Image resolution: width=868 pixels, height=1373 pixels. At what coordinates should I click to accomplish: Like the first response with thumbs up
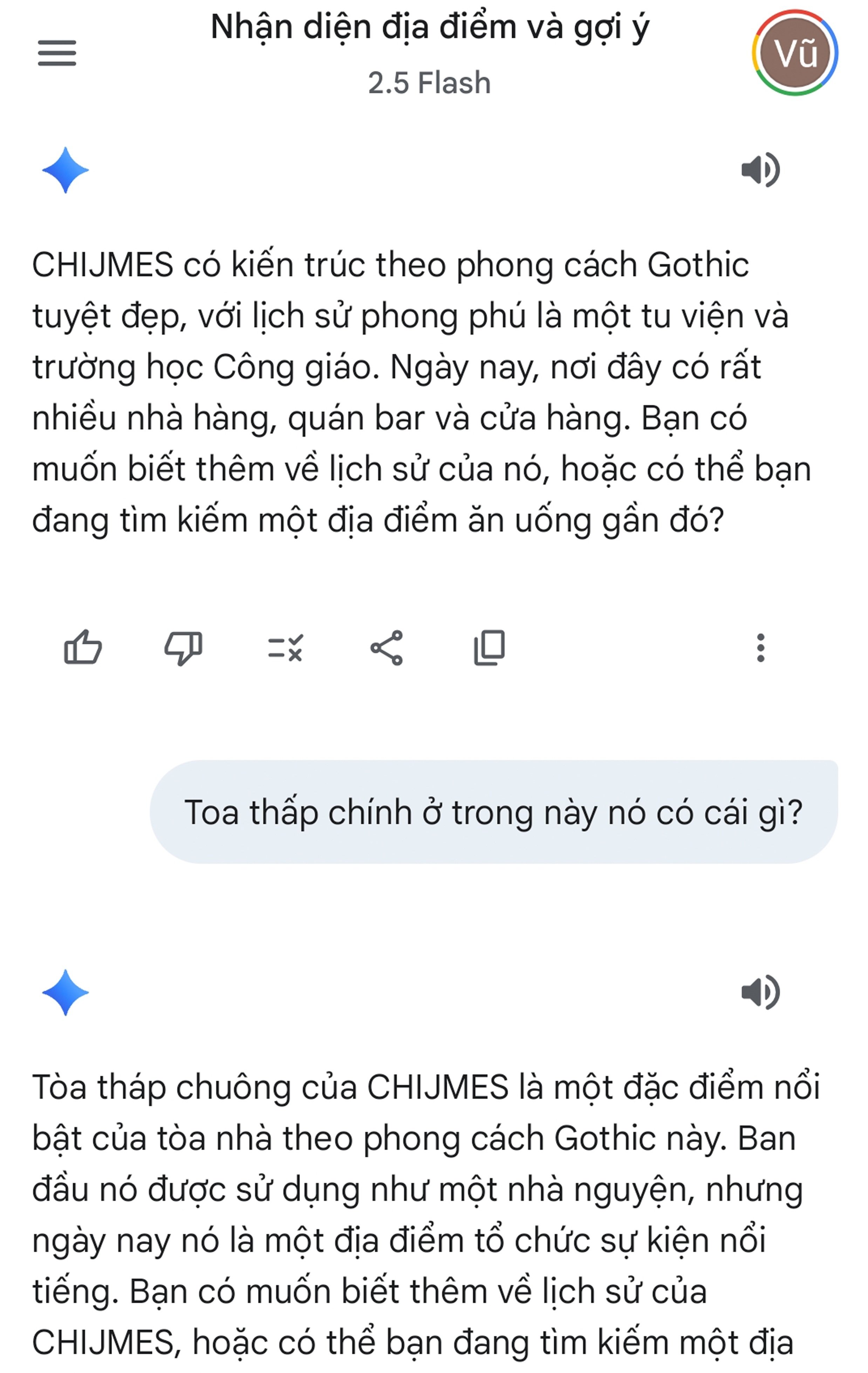[x=83, y=648]
